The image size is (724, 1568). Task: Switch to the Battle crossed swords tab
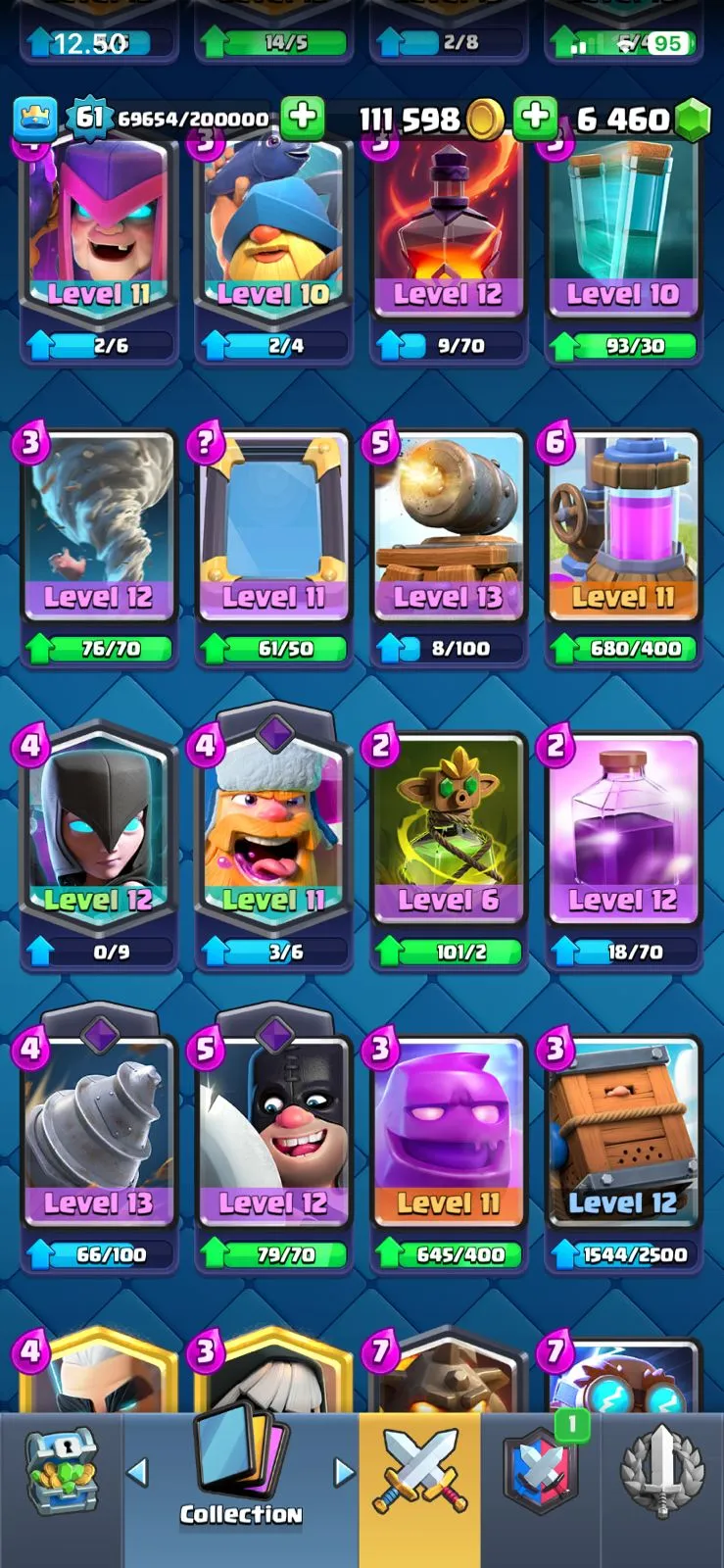pyautogui.click(x=419, y=1472)
